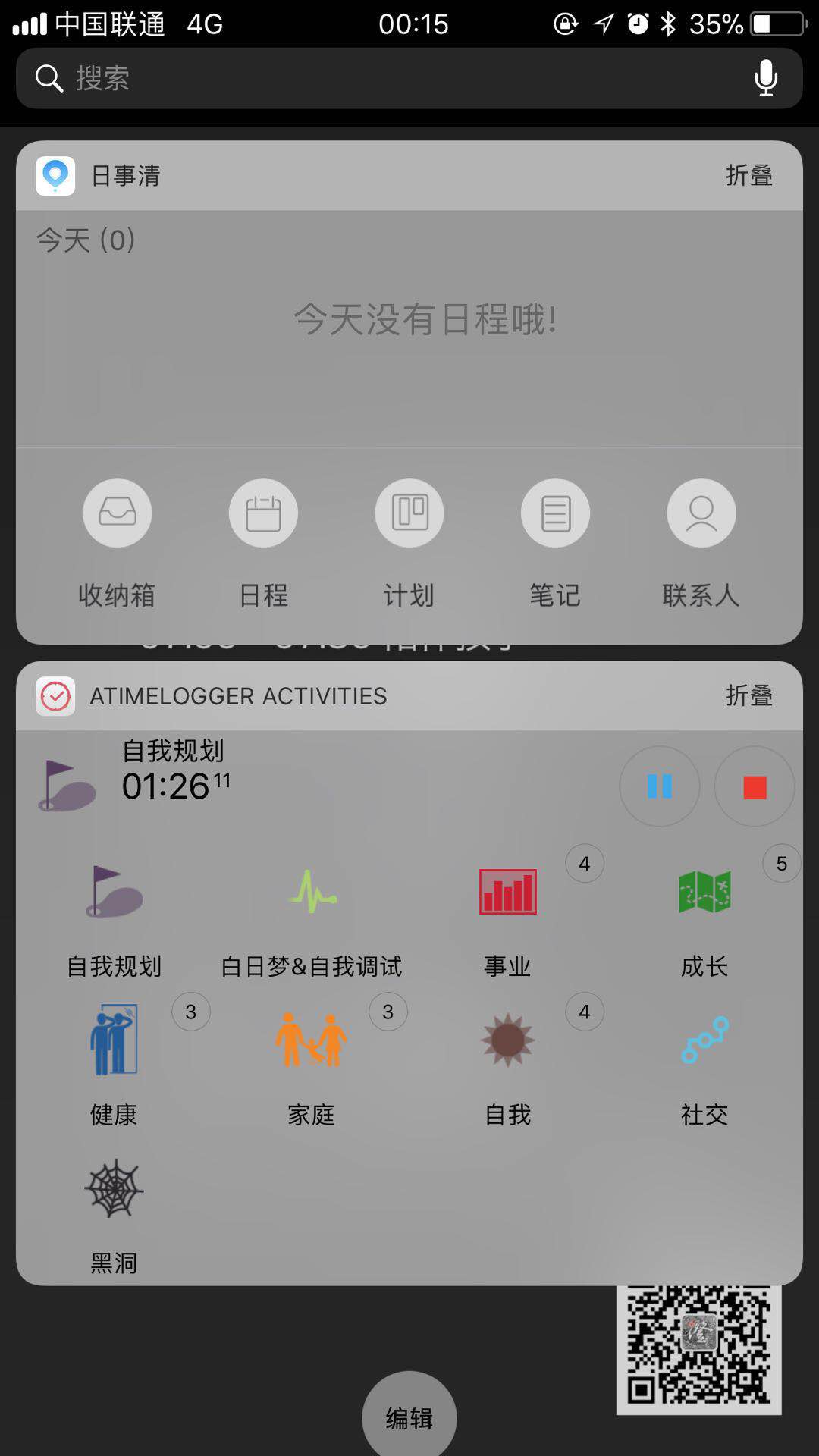Pause the running 自我规划 timer
Image resolution: width=819 pixels, height=1456 pixels.
660,786
